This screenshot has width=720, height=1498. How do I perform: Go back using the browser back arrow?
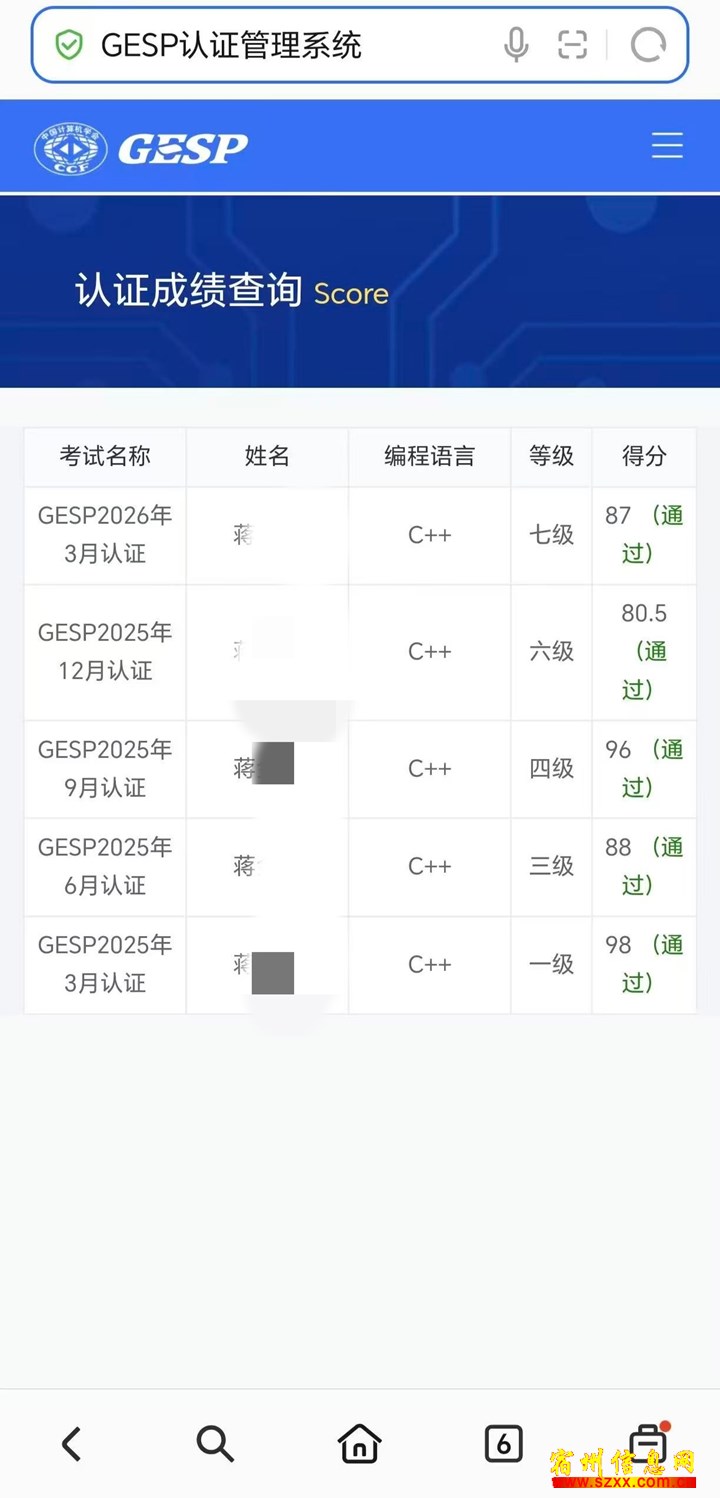[71, 1444]
